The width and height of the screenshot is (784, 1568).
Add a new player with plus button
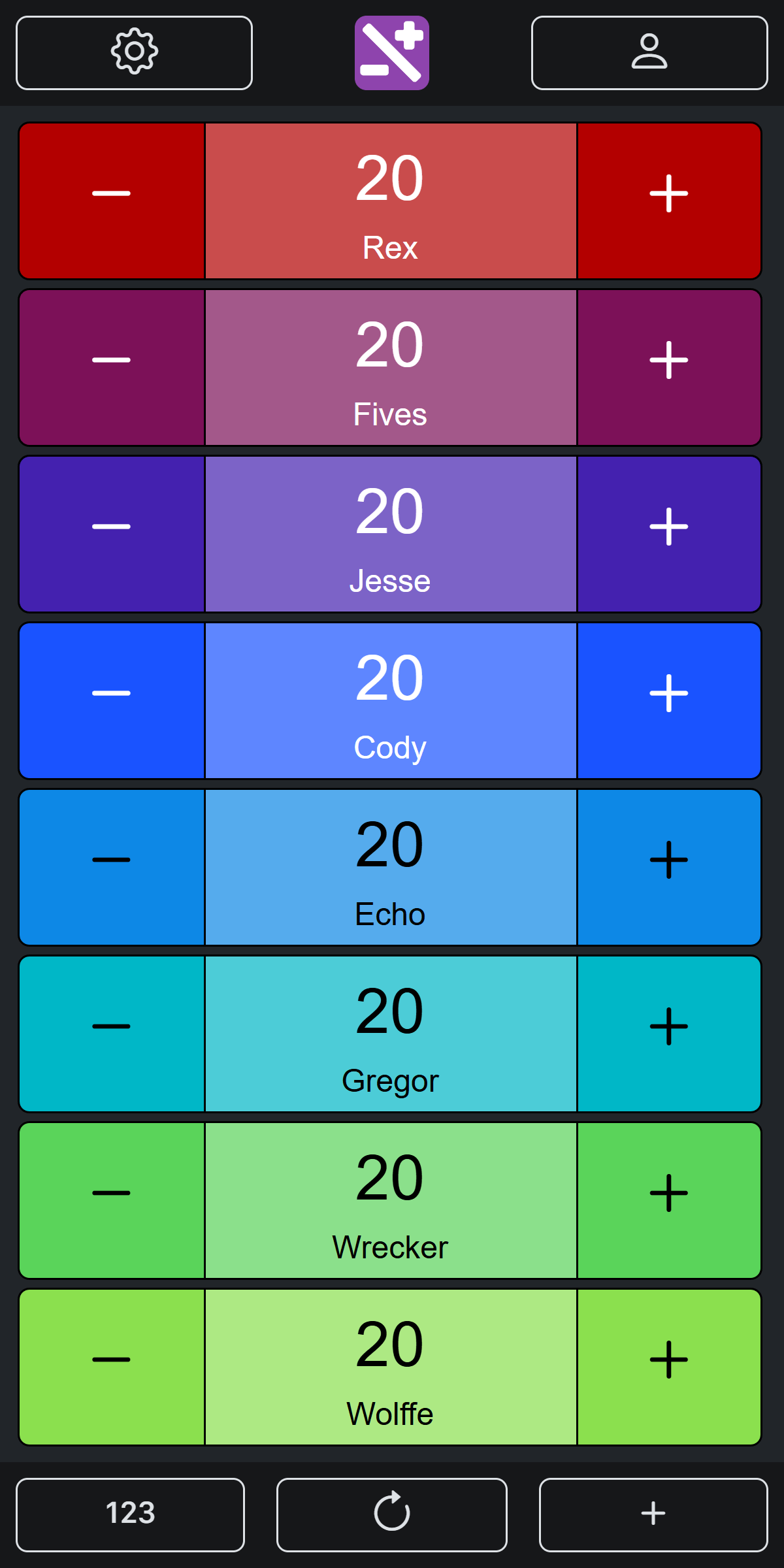tap(653, 1514)
